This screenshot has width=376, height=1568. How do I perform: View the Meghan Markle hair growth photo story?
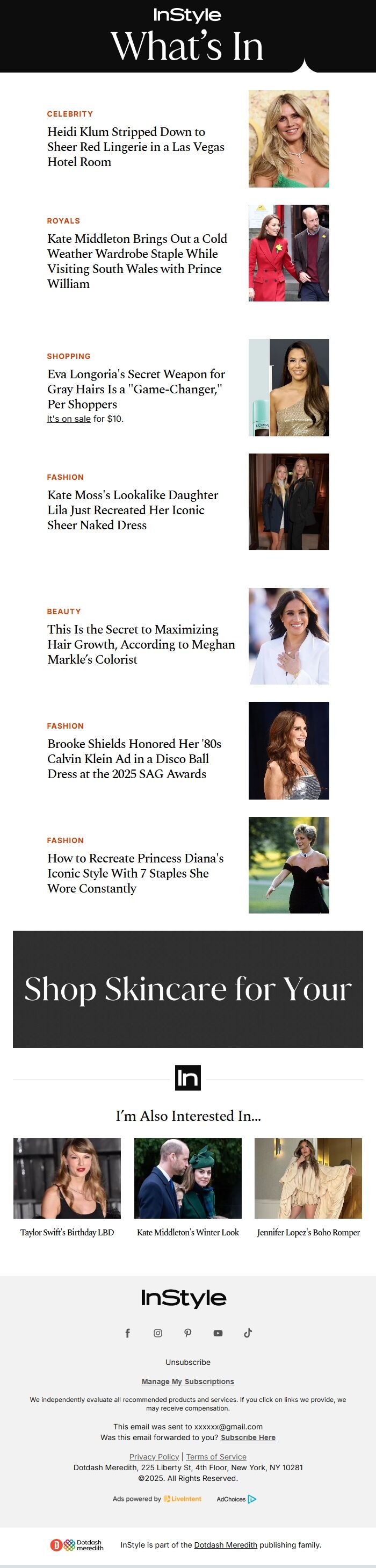(288, 636)
